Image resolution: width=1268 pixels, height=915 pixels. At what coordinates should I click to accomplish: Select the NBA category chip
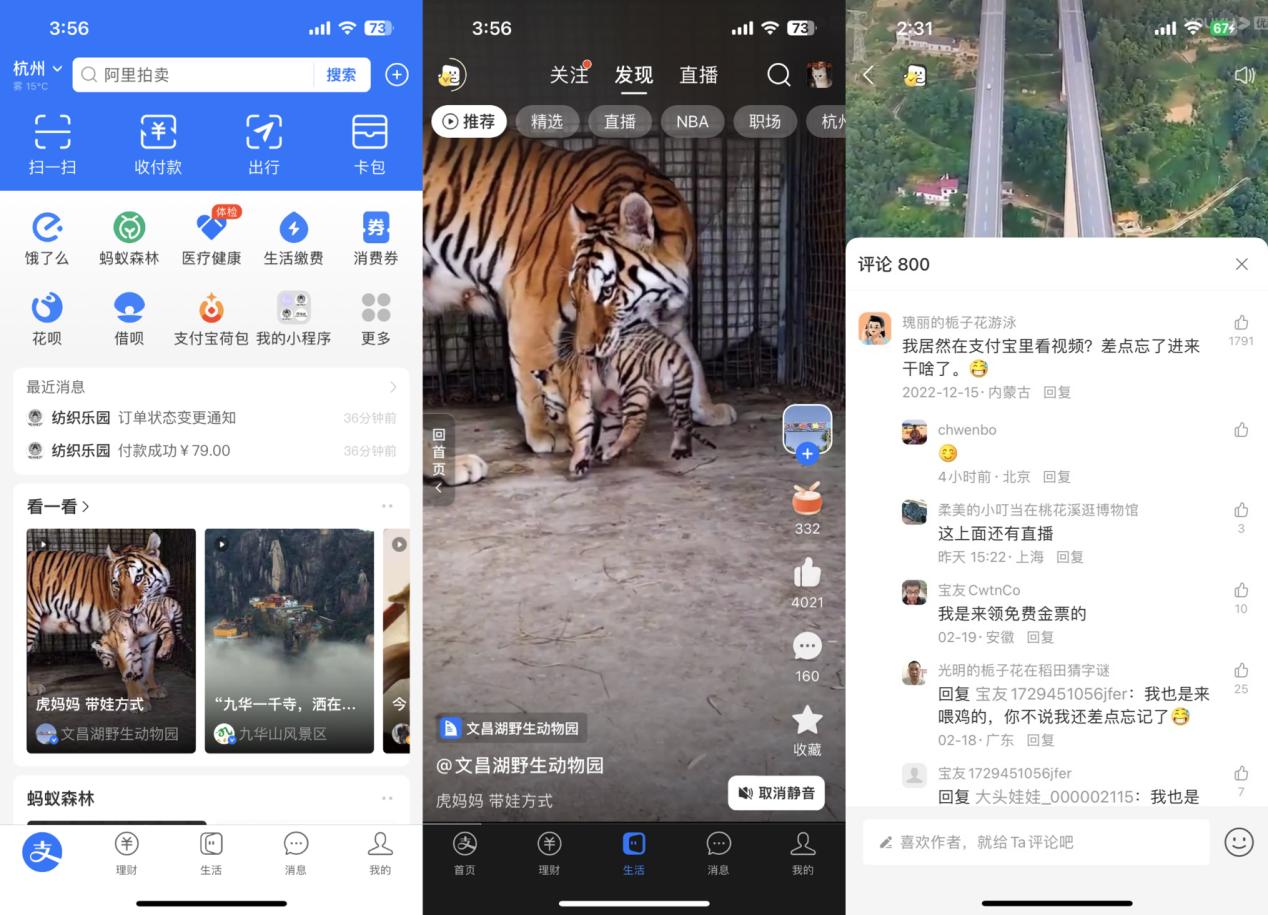tap(692, 121)
